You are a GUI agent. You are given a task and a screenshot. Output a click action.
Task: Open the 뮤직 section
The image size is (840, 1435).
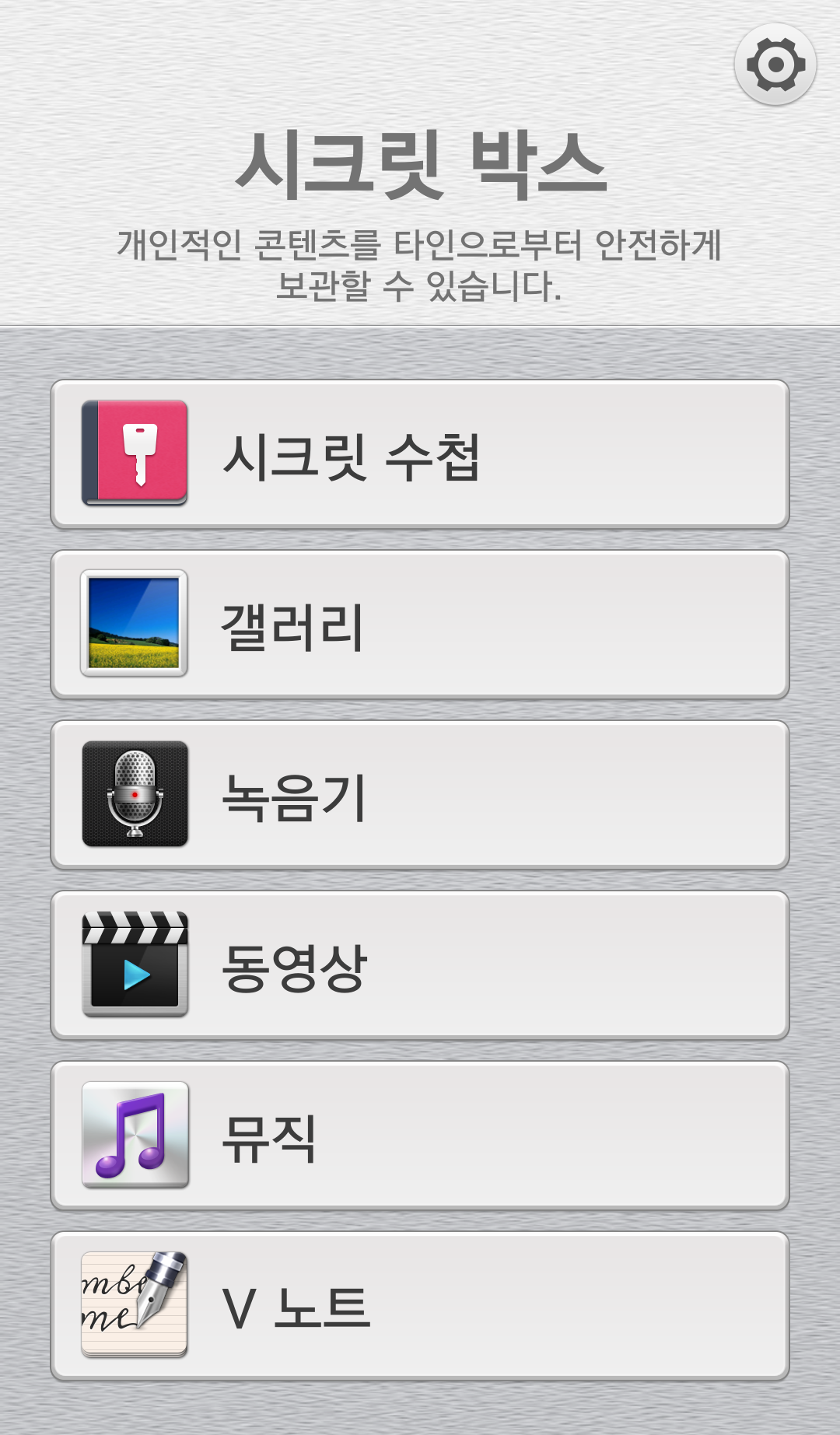(x=420, y=1136)
